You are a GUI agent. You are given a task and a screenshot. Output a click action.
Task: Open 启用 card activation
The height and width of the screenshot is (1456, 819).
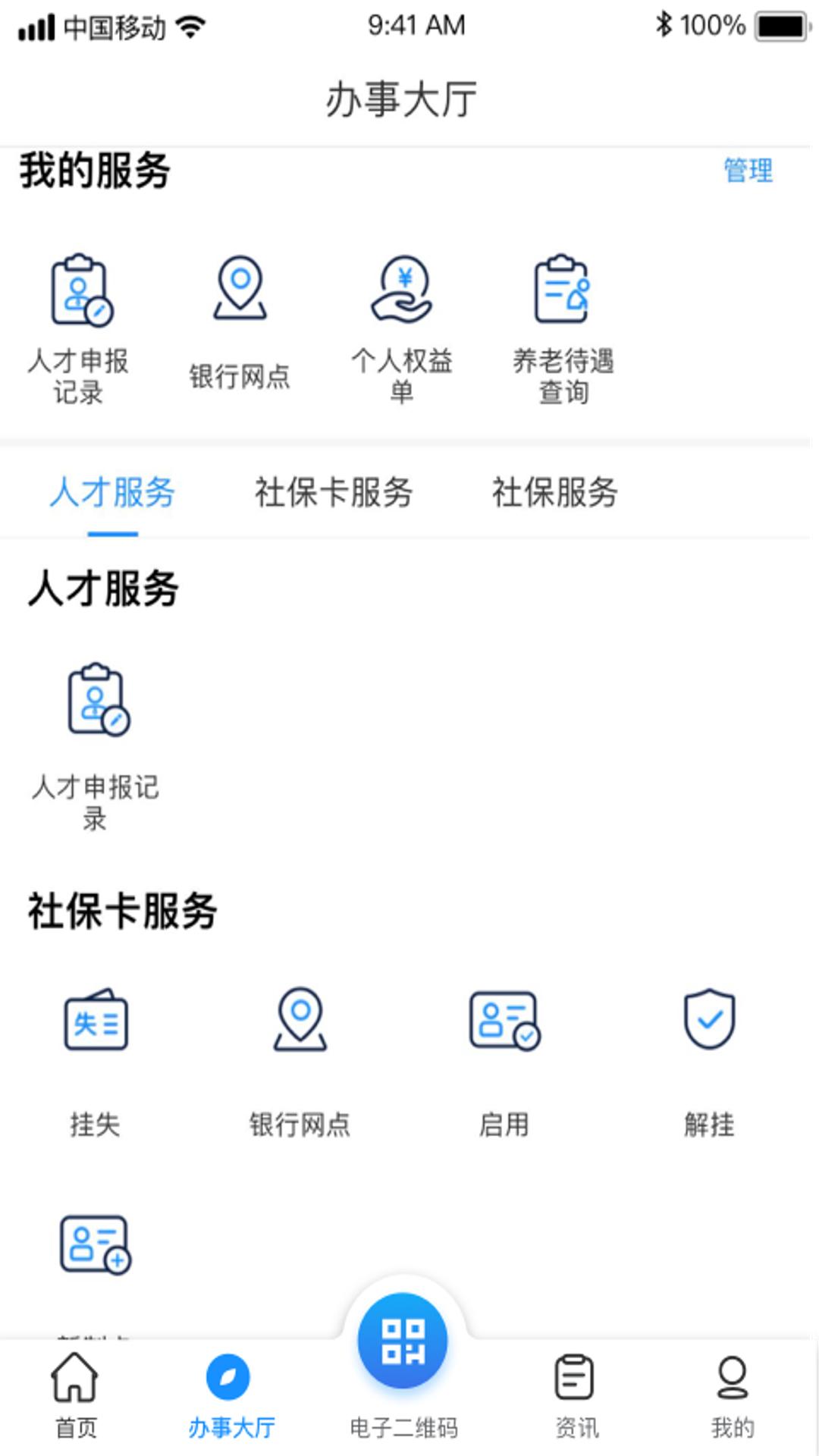(x=504, y=1058)
